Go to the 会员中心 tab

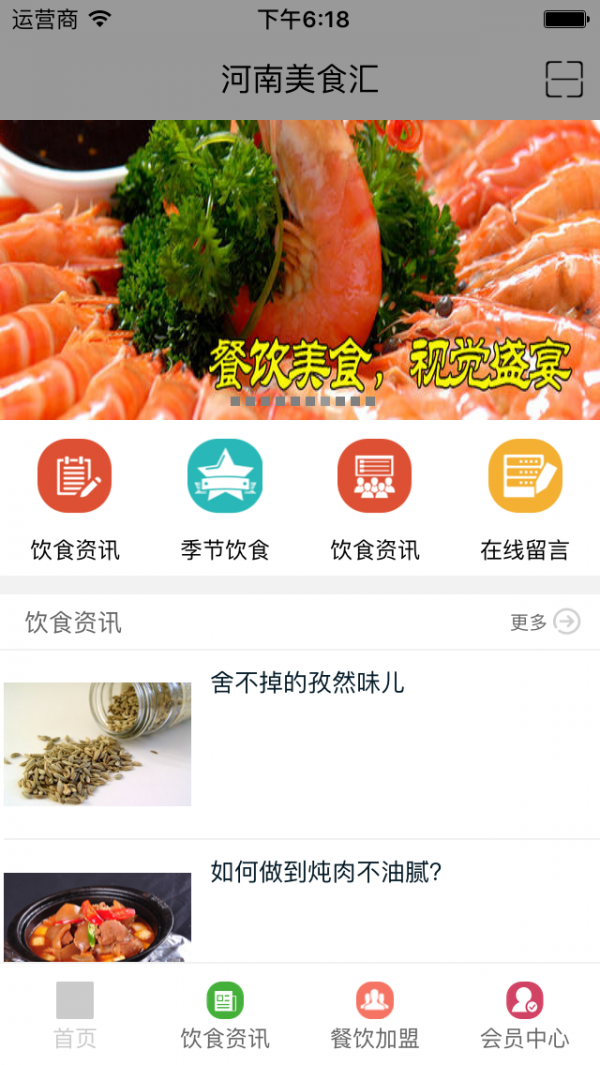(x=525, y=1015)
